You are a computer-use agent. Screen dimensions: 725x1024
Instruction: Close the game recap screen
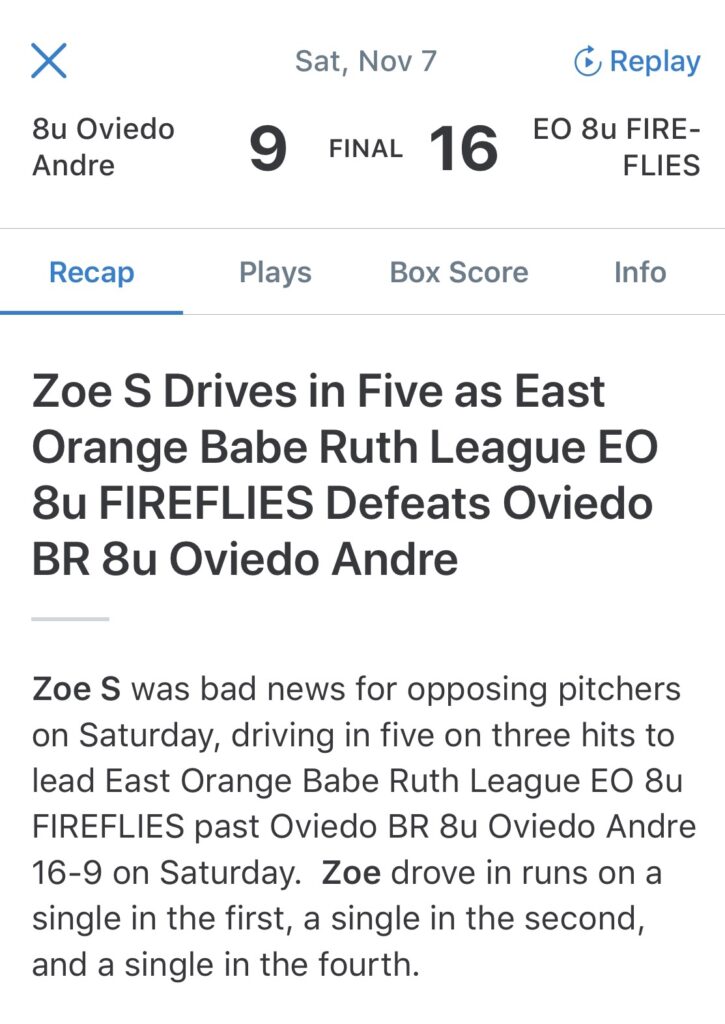tap(49, 61)
